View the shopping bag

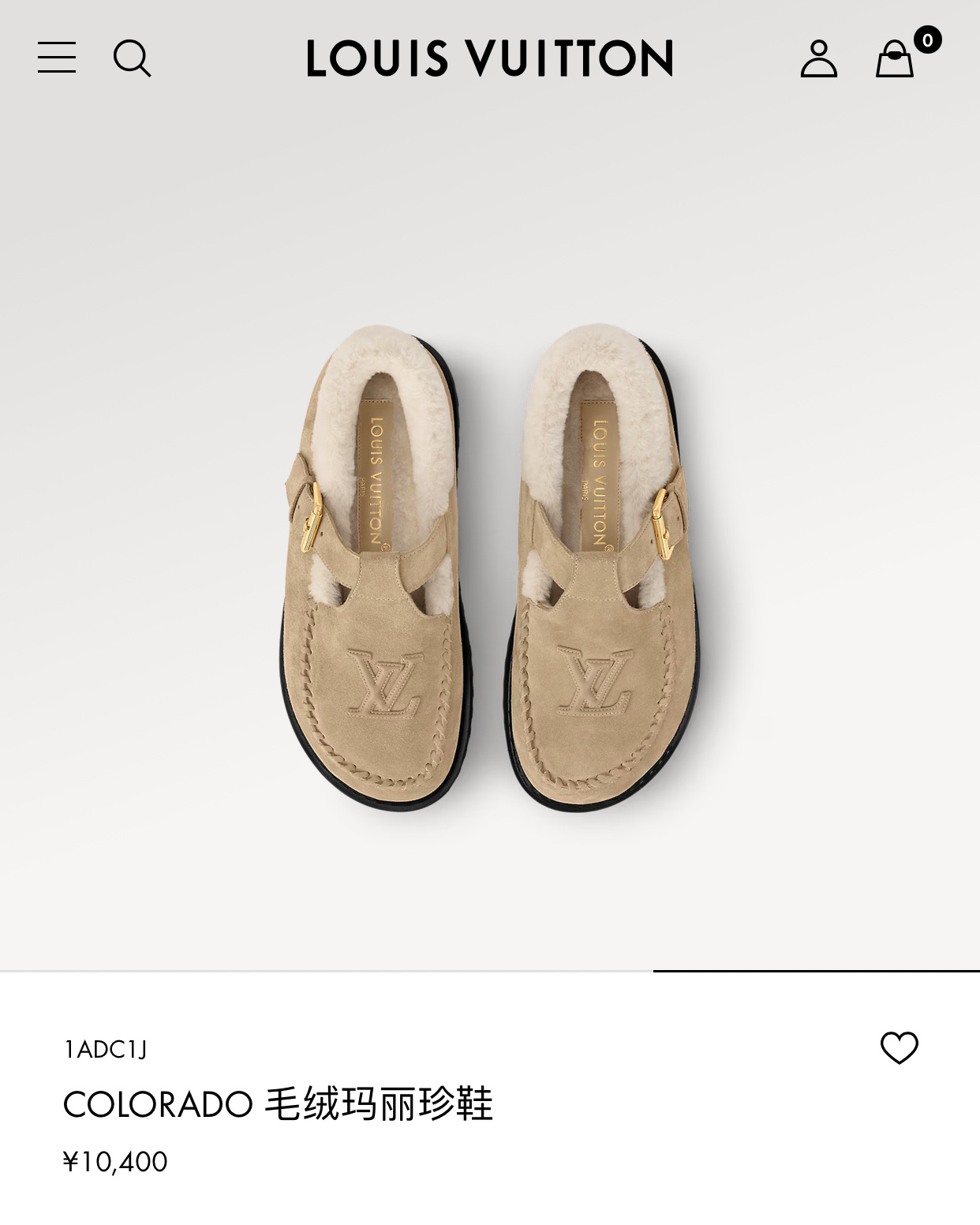click(896, 59)
